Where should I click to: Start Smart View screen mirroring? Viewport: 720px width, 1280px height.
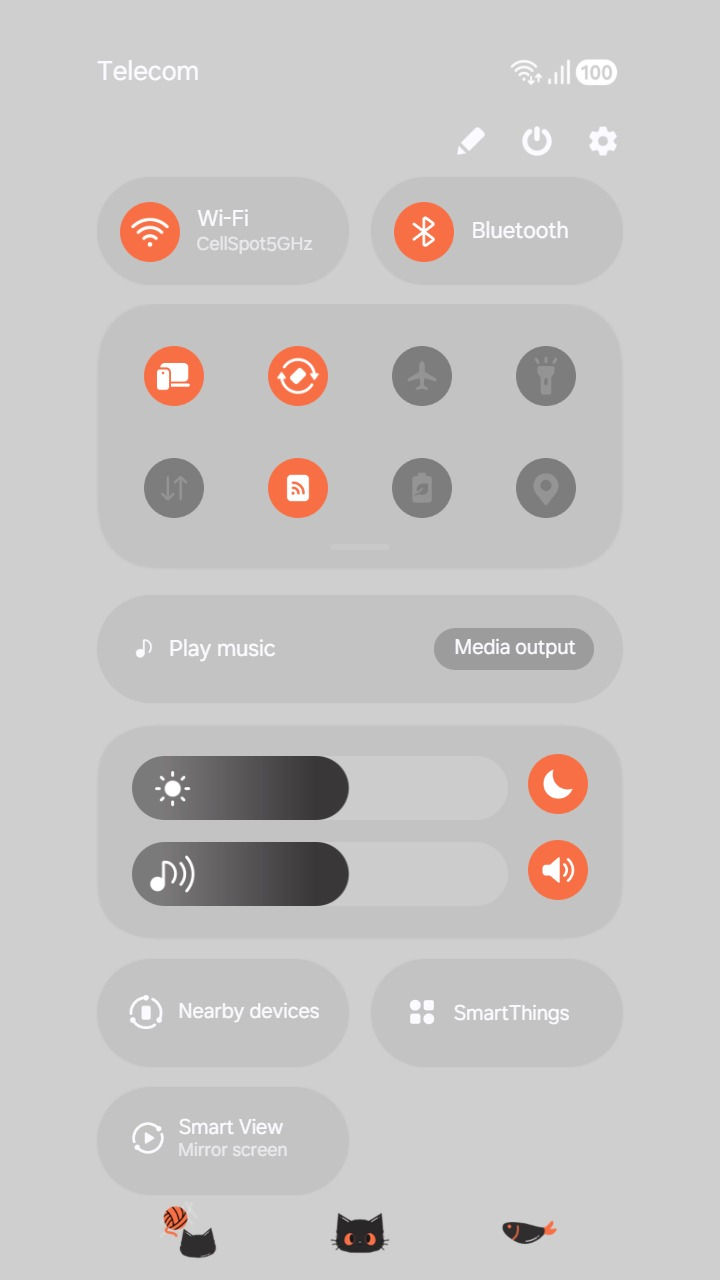click(223, 1138)
